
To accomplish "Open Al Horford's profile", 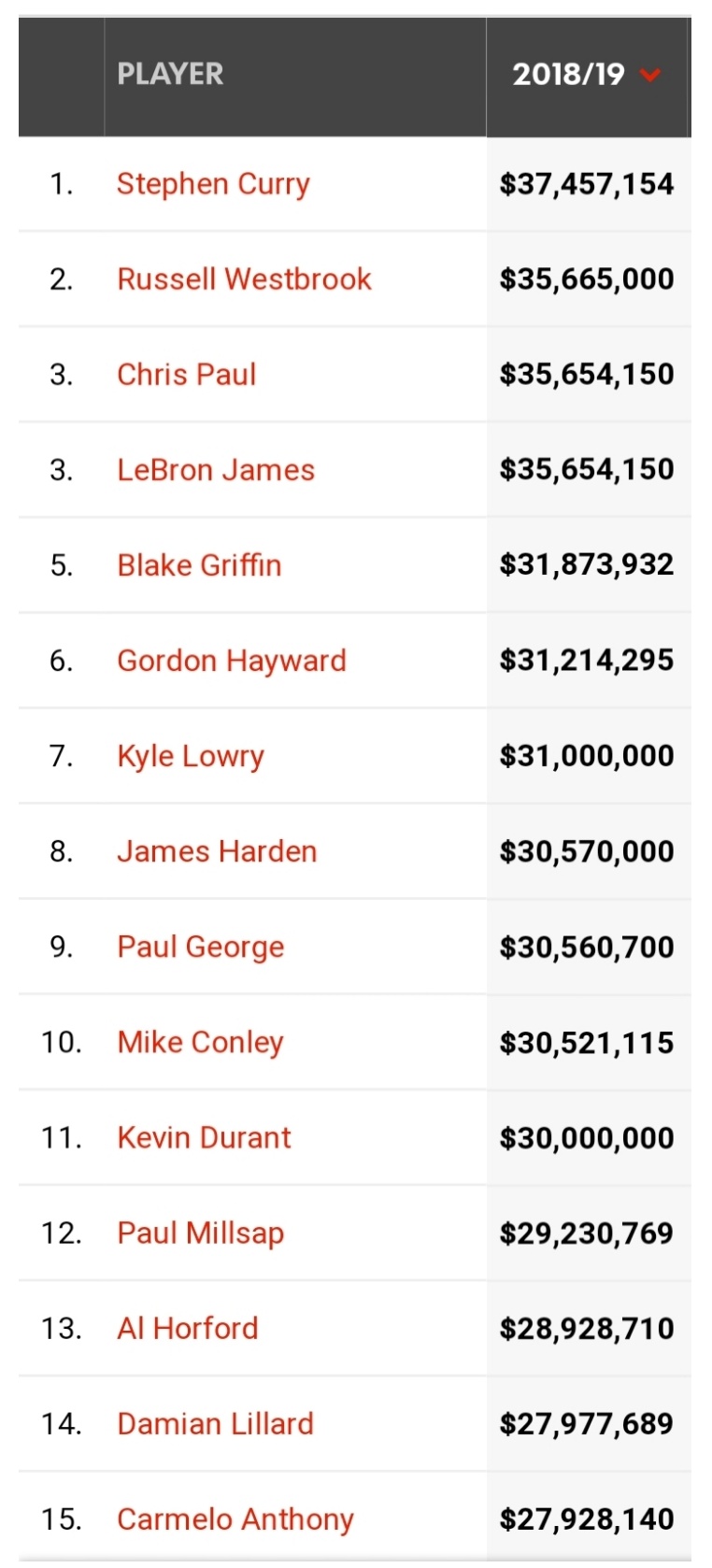I will [187, 1328].
